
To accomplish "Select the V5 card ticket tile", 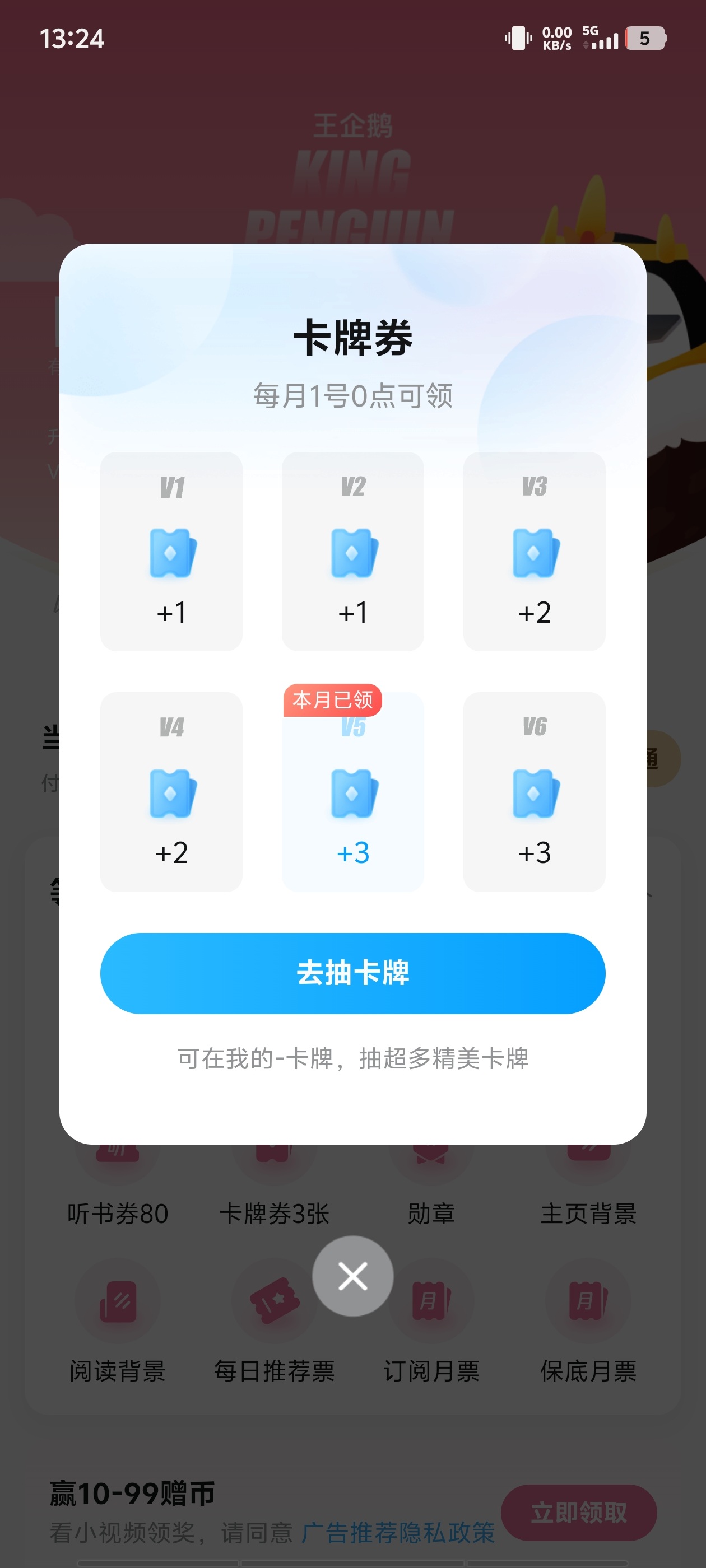I will [x=352, y=791].
